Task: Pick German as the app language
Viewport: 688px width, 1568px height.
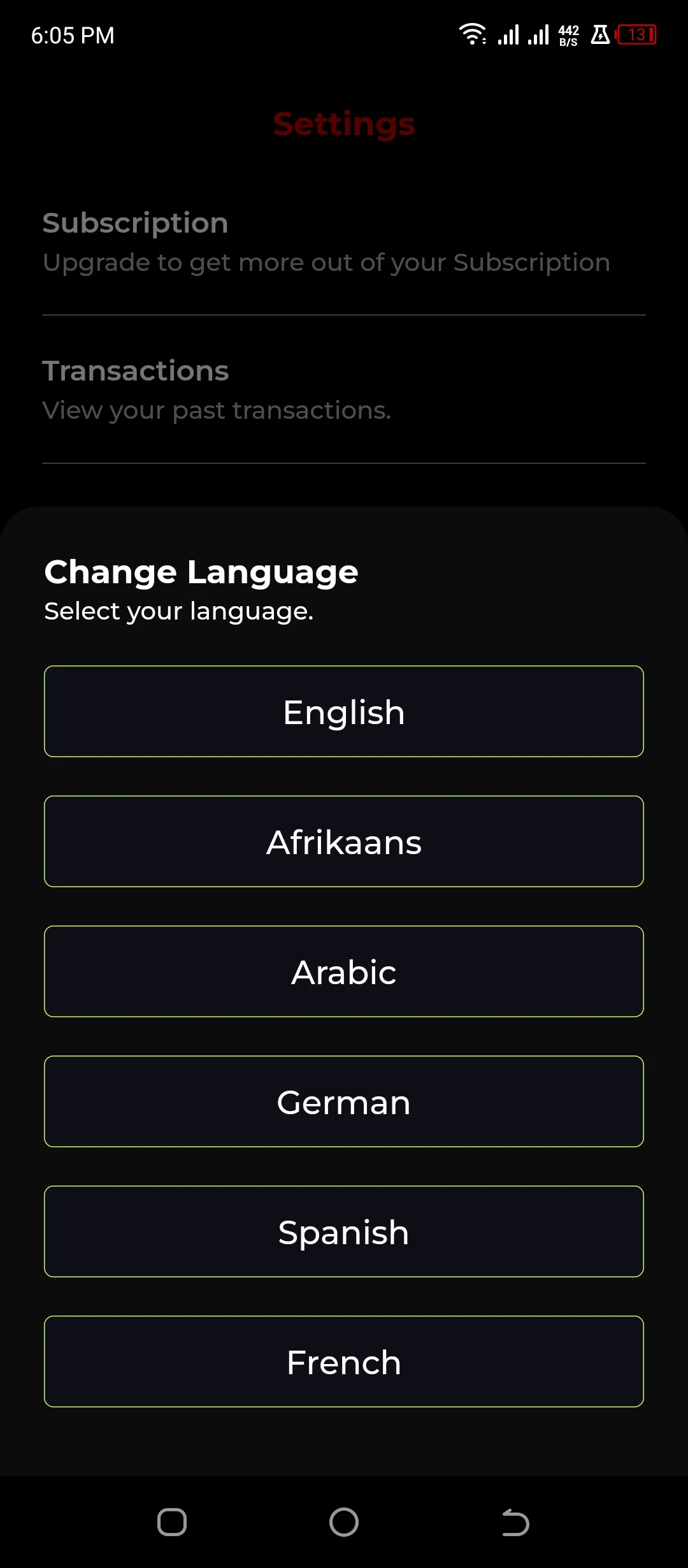Action: point(344,1101)
